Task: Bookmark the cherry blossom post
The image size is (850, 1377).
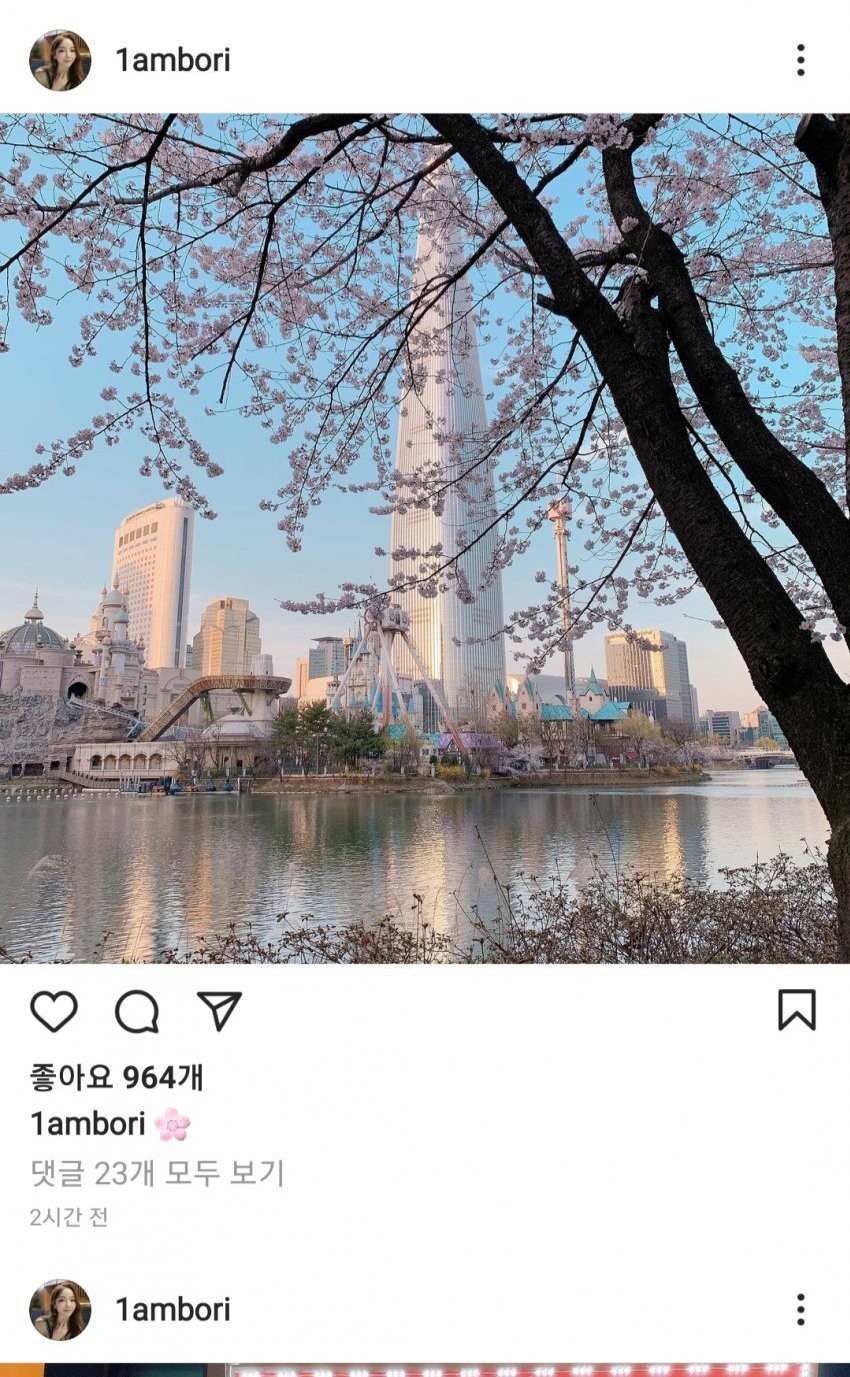Action: point(796,1010)
